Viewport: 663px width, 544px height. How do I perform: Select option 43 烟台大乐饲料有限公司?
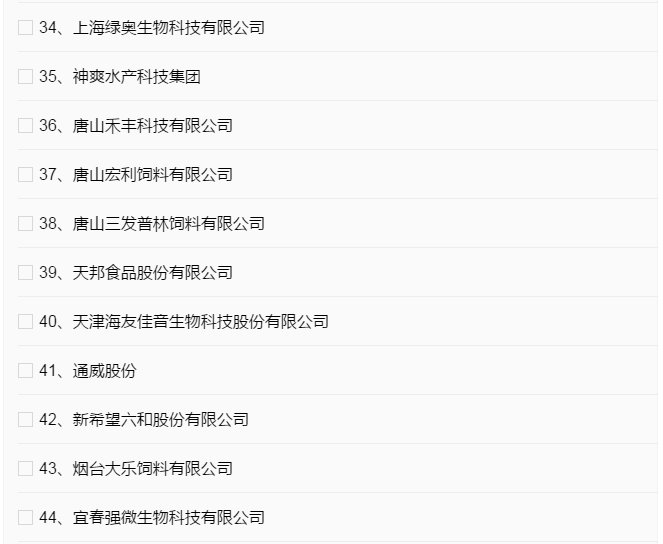(x=26, y=469)
